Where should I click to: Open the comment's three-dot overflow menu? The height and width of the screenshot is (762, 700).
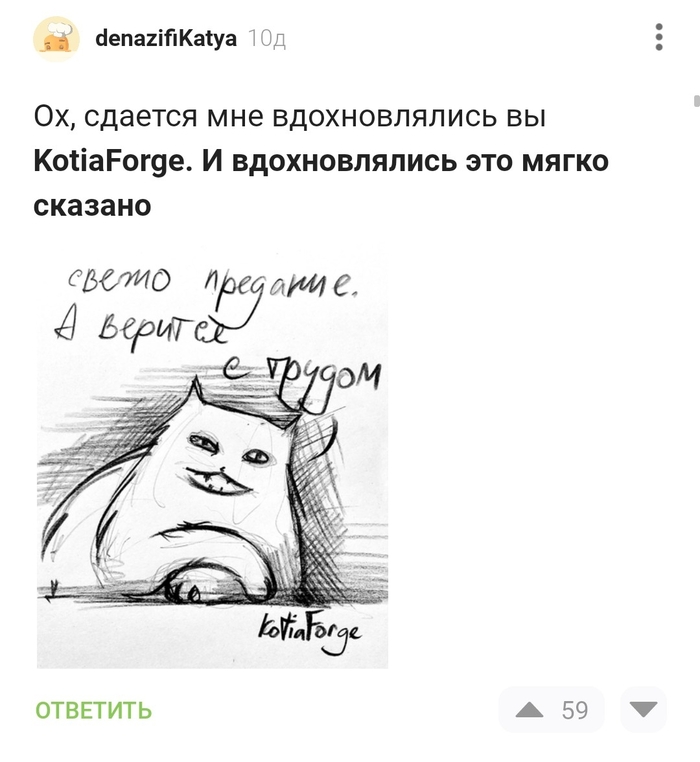click(659, 38)
